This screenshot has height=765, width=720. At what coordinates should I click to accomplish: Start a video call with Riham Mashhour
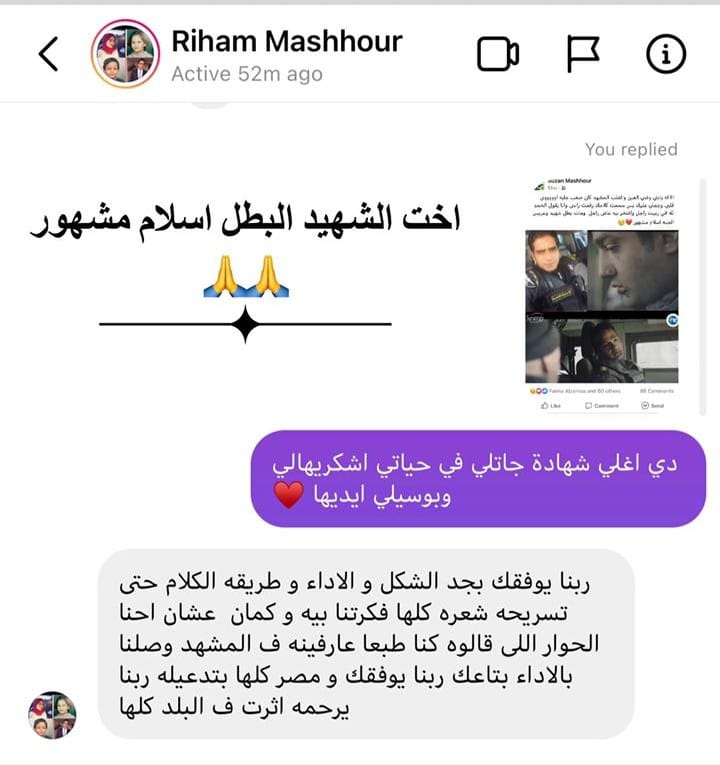(497, 55)
